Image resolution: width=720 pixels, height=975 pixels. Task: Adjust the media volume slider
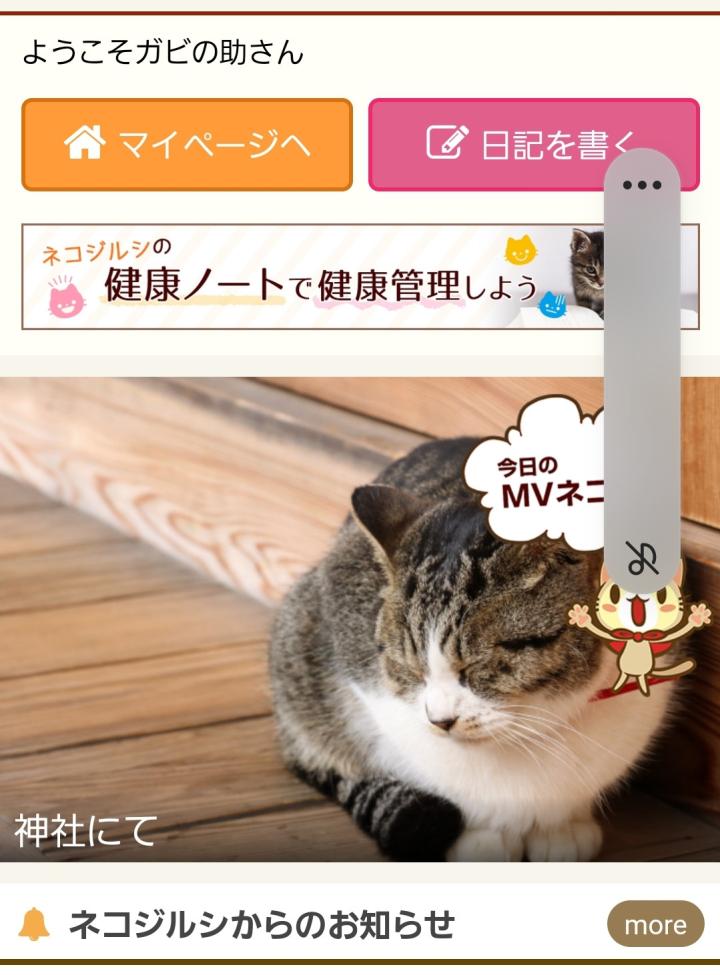pos(642,370)
